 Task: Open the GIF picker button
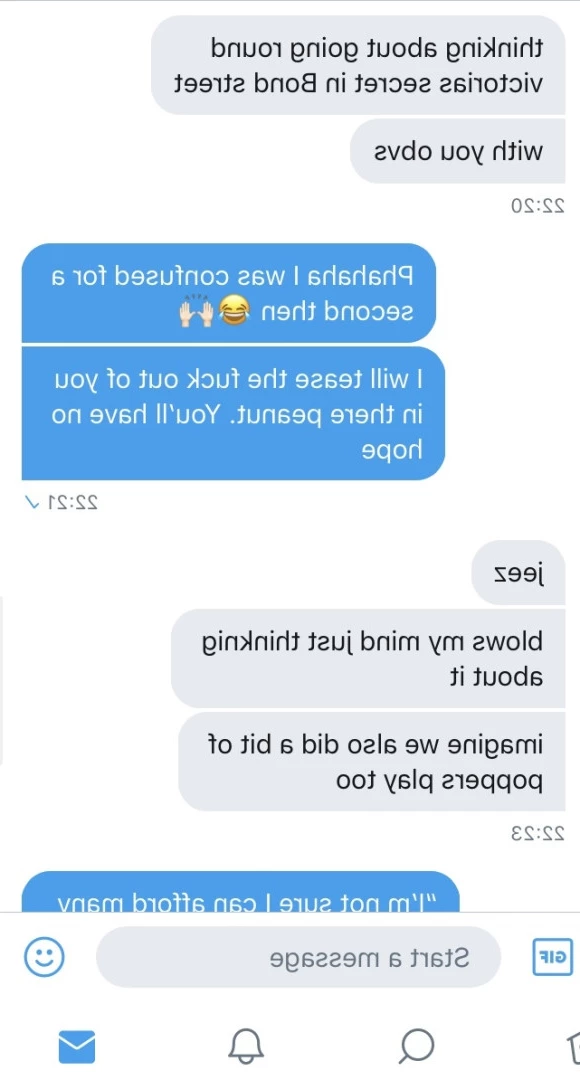(x=552, y=957)
